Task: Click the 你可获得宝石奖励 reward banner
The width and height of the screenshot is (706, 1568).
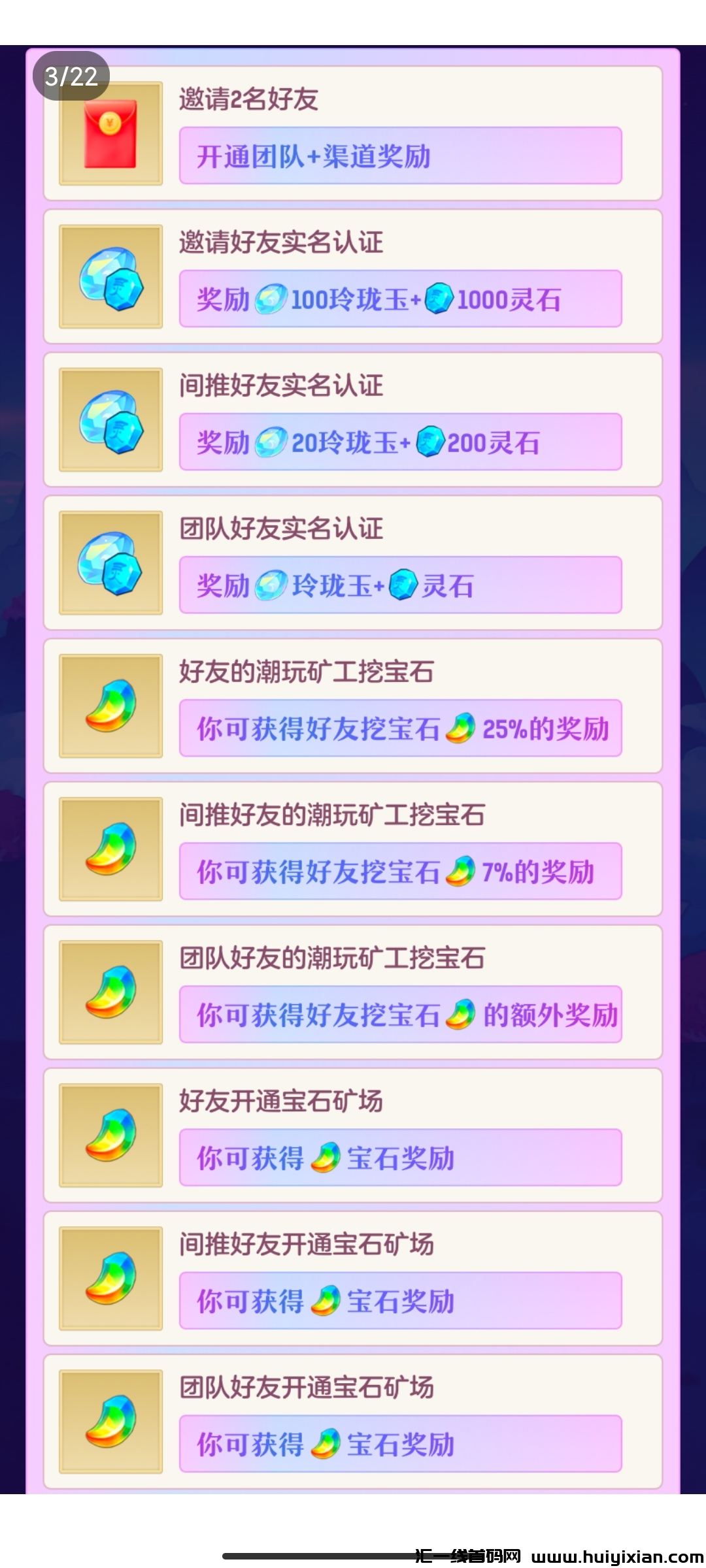Action: coord(399,1156)
